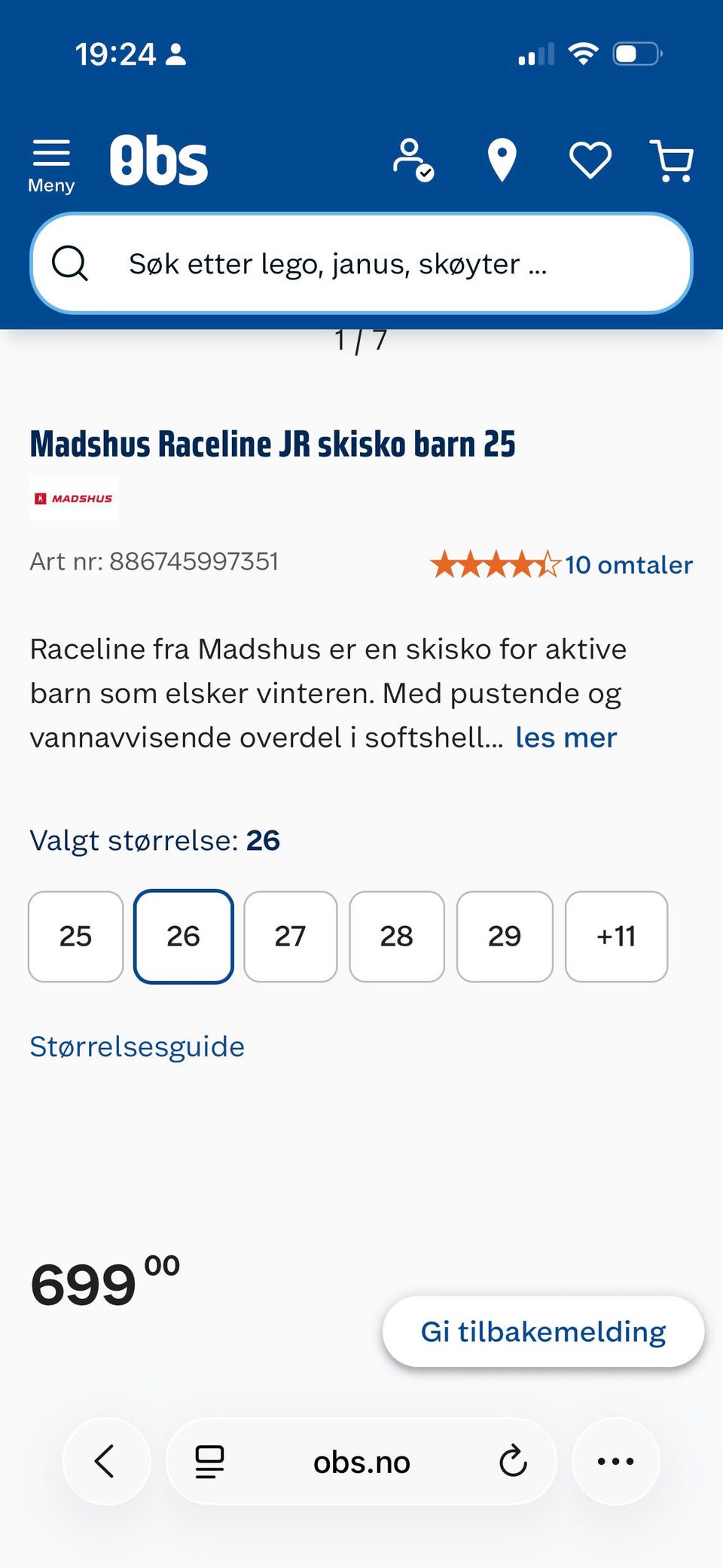The image size is (723, 1568).
Task: Open the browser options menu via three dots
Action: click(x=615, y=1460)
